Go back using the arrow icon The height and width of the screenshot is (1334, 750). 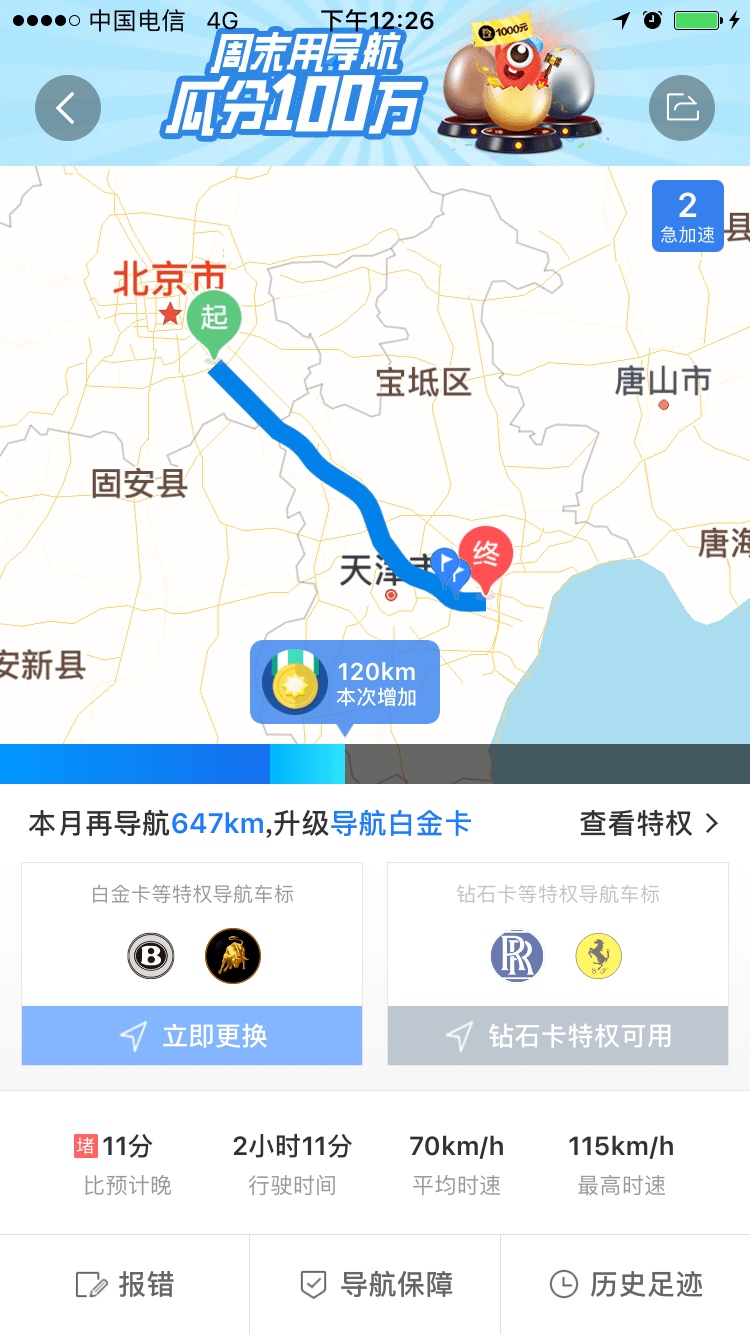tap(67, 108)
